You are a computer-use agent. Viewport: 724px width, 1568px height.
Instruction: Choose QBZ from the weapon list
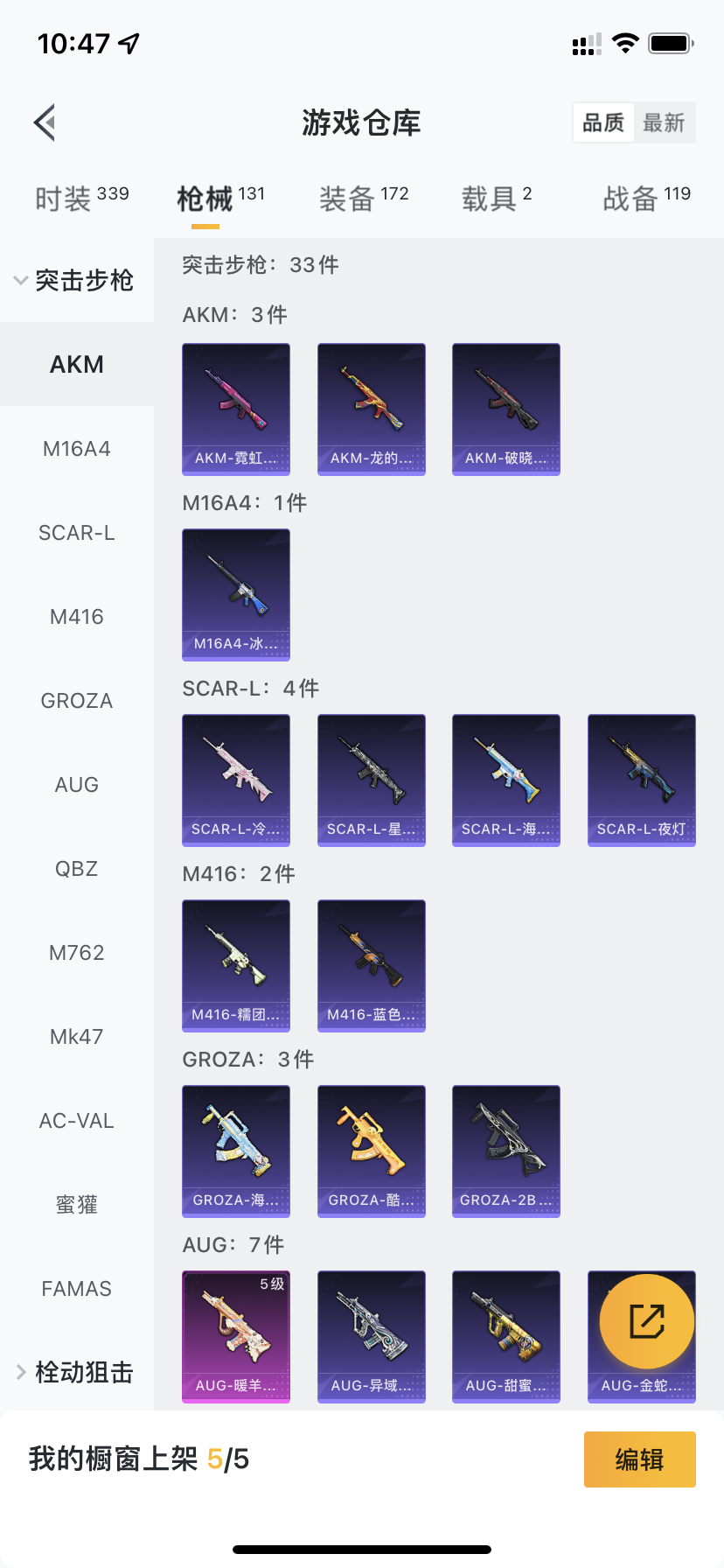pyautogui.click(x=77, y=869)
